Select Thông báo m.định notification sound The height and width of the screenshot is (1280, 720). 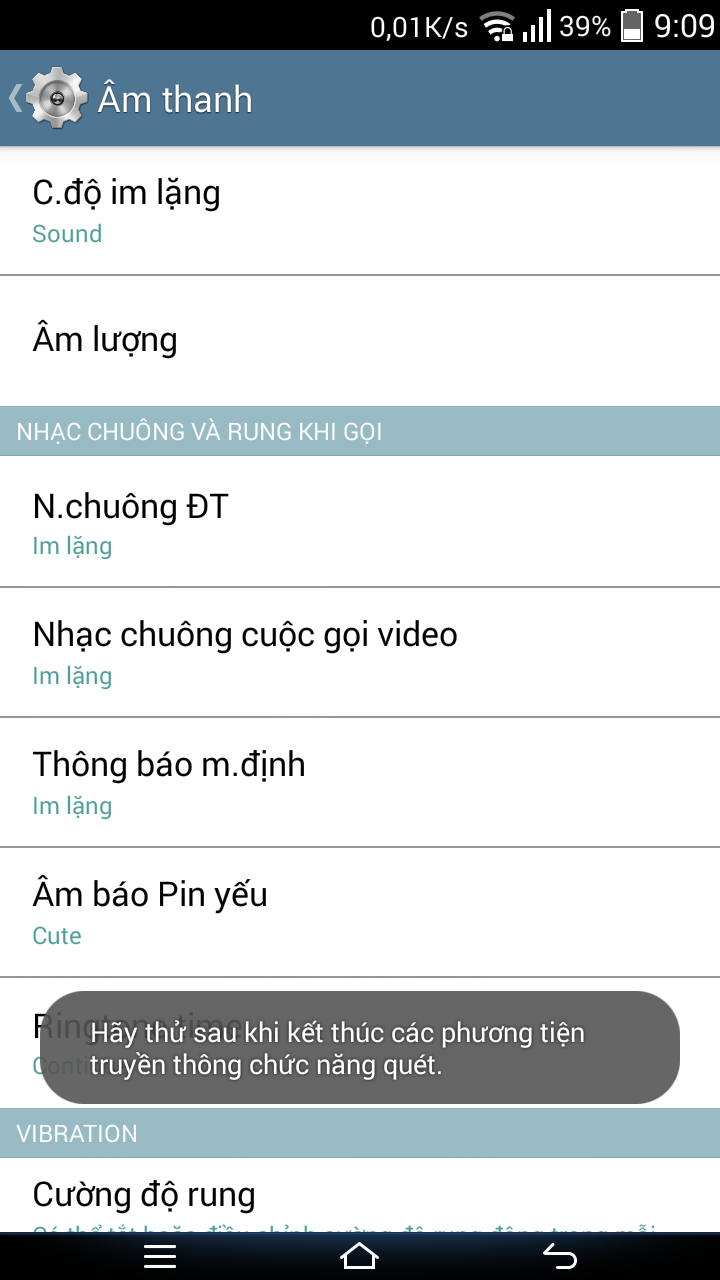pyautogui.click(x=360, y=783)
